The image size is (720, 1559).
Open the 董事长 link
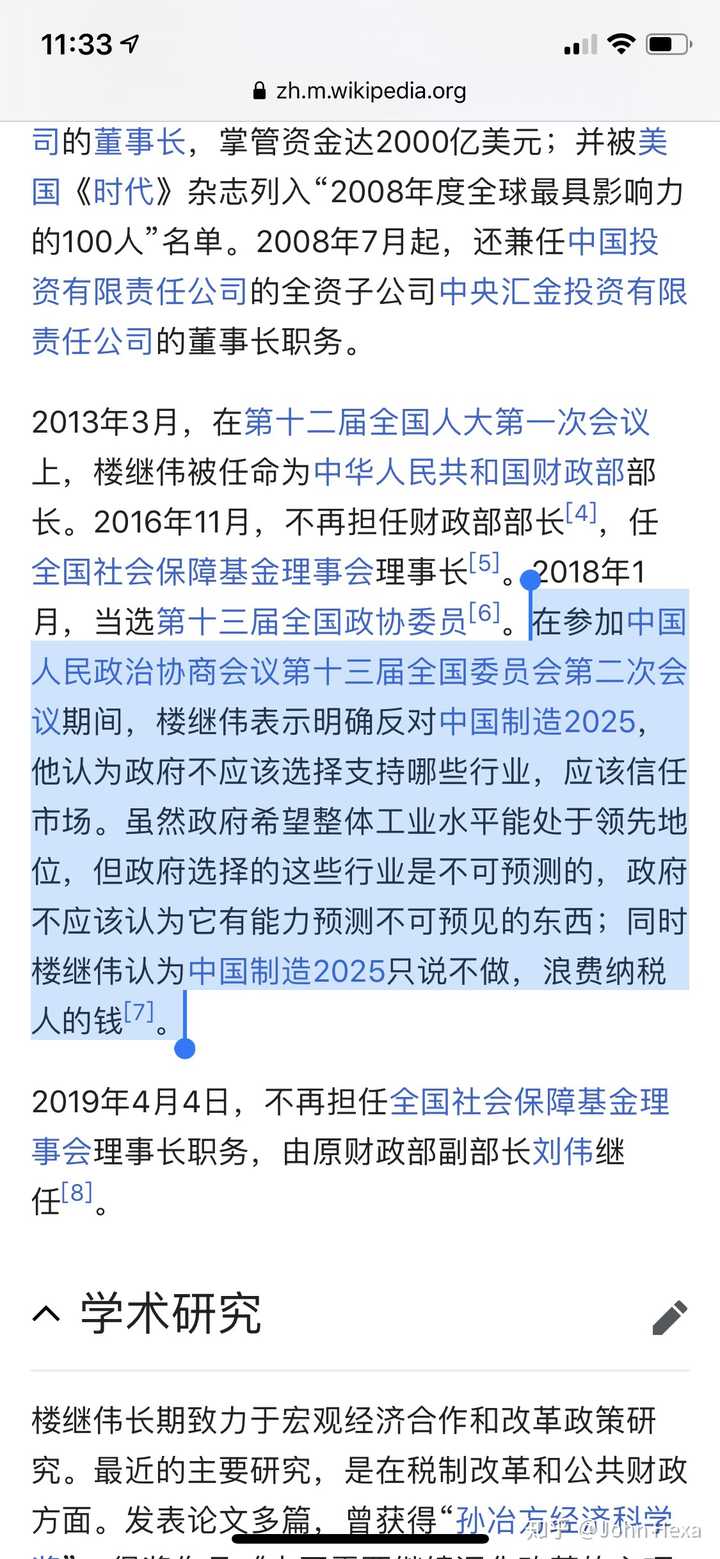pos(139,141)
